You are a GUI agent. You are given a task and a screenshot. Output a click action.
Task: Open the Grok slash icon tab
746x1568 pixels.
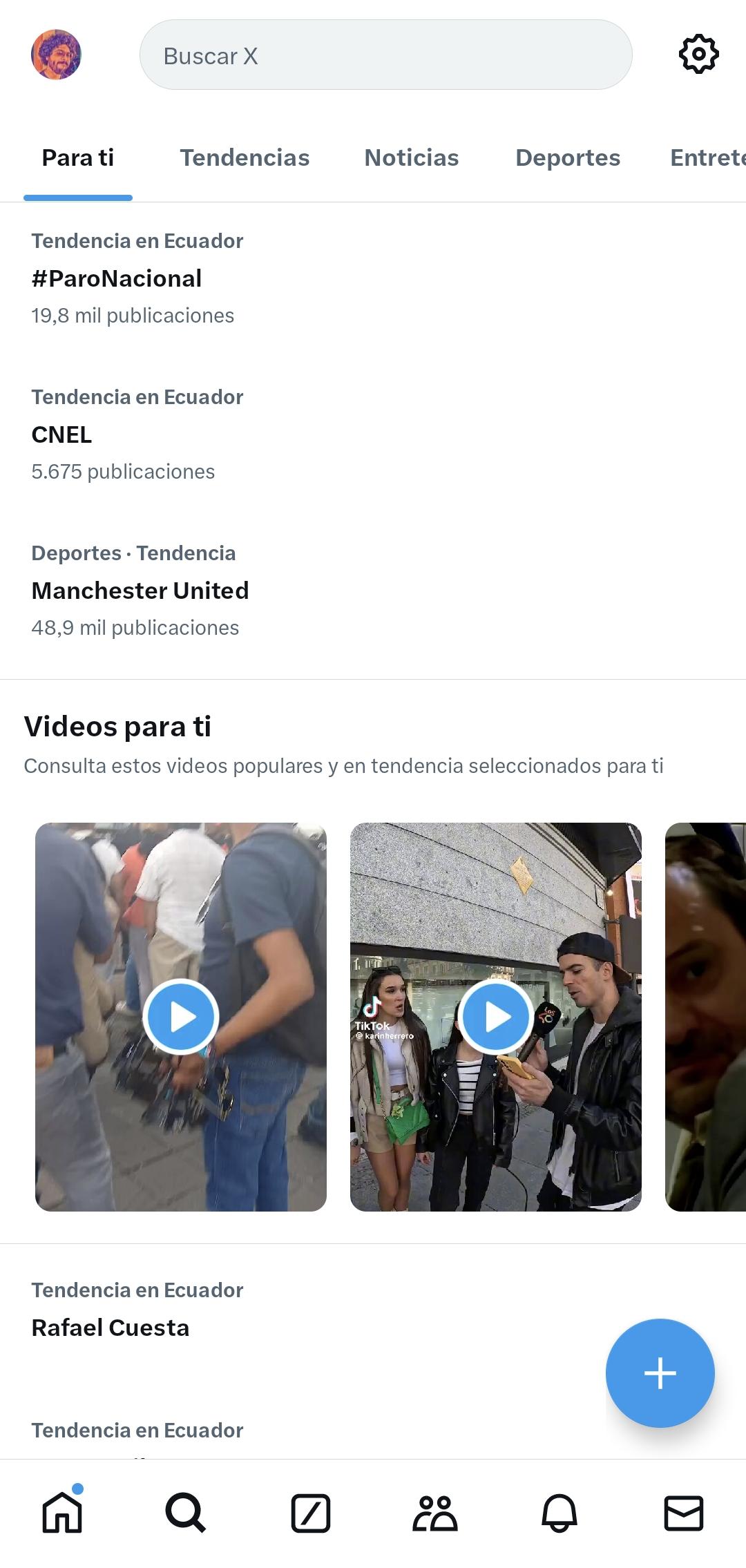(x=311, y=1513)
